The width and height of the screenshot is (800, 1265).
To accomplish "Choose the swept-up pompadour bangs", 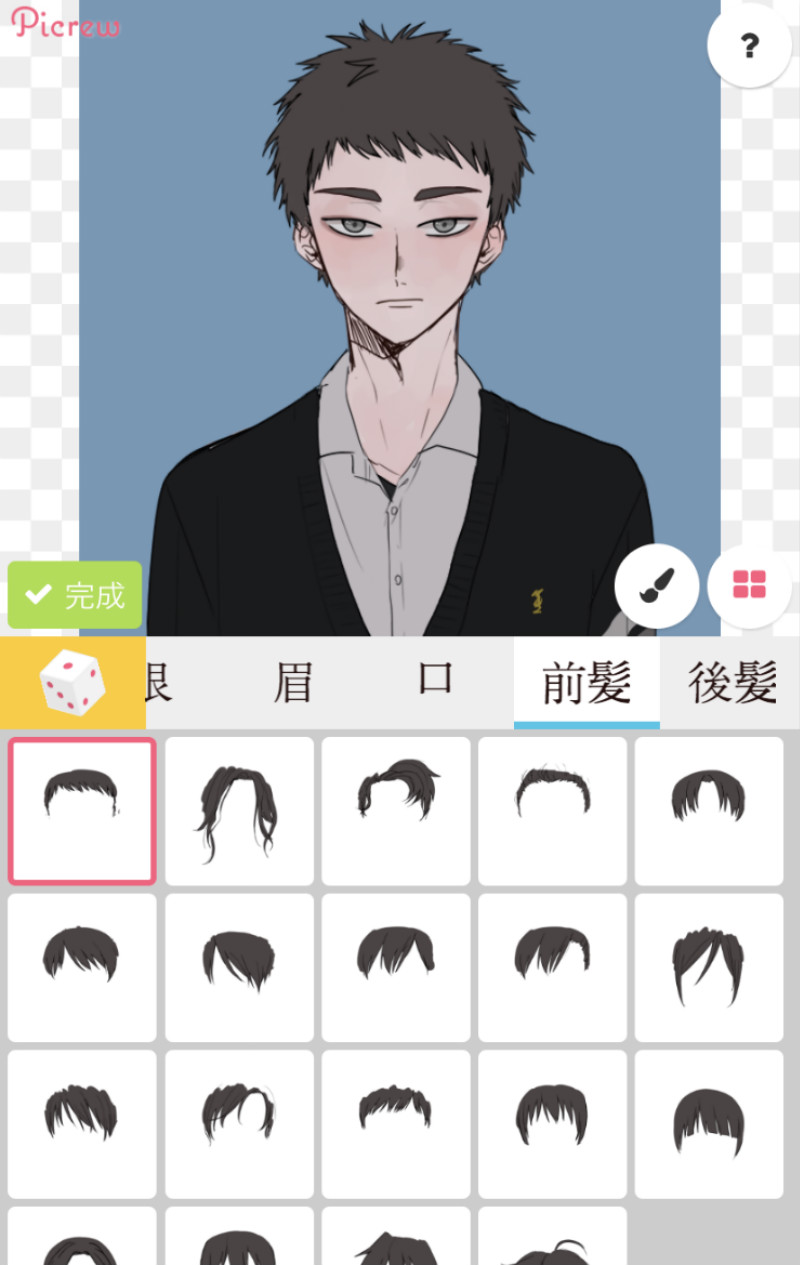I will (x=396, y=811).
